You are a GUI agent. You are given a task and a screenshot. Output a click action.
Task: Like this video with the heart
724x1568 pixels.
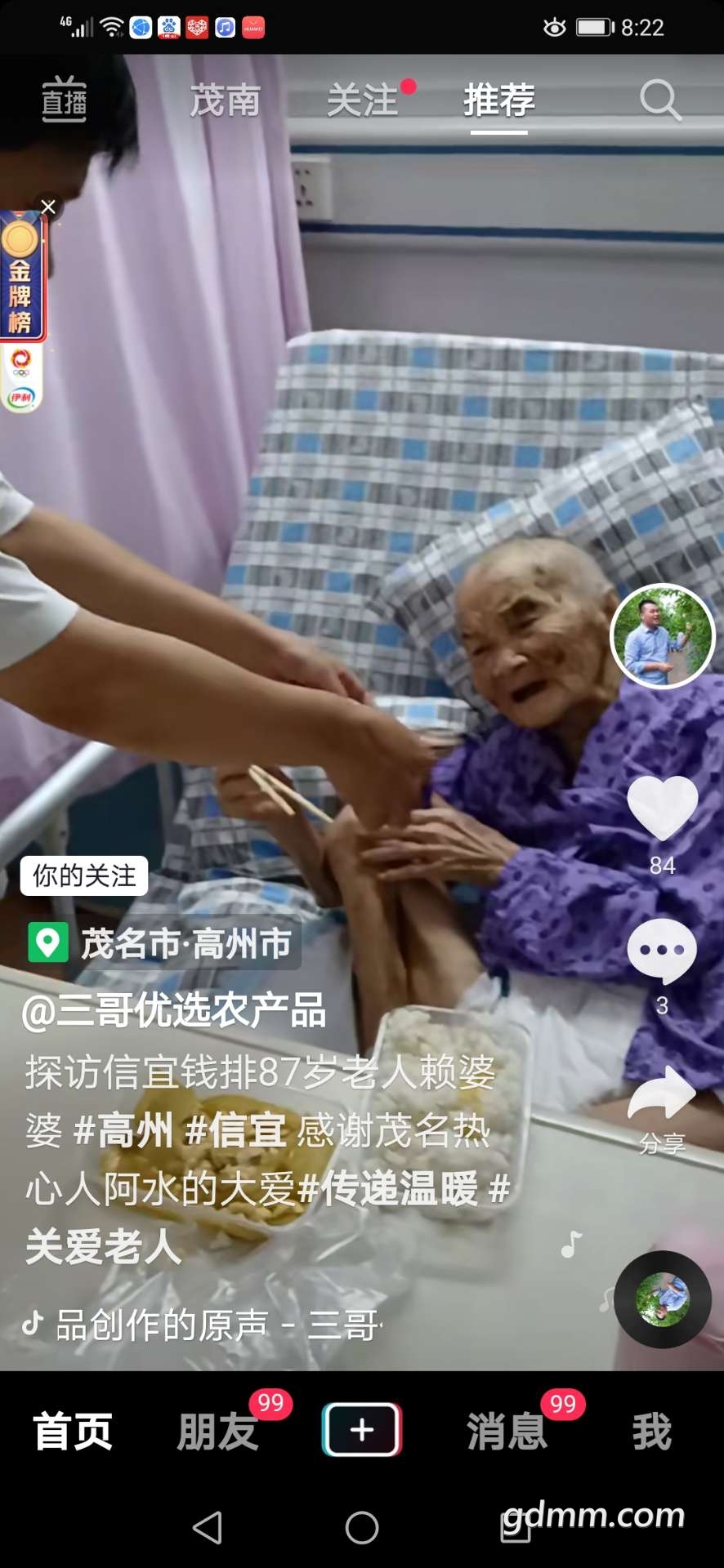(662, 807)
